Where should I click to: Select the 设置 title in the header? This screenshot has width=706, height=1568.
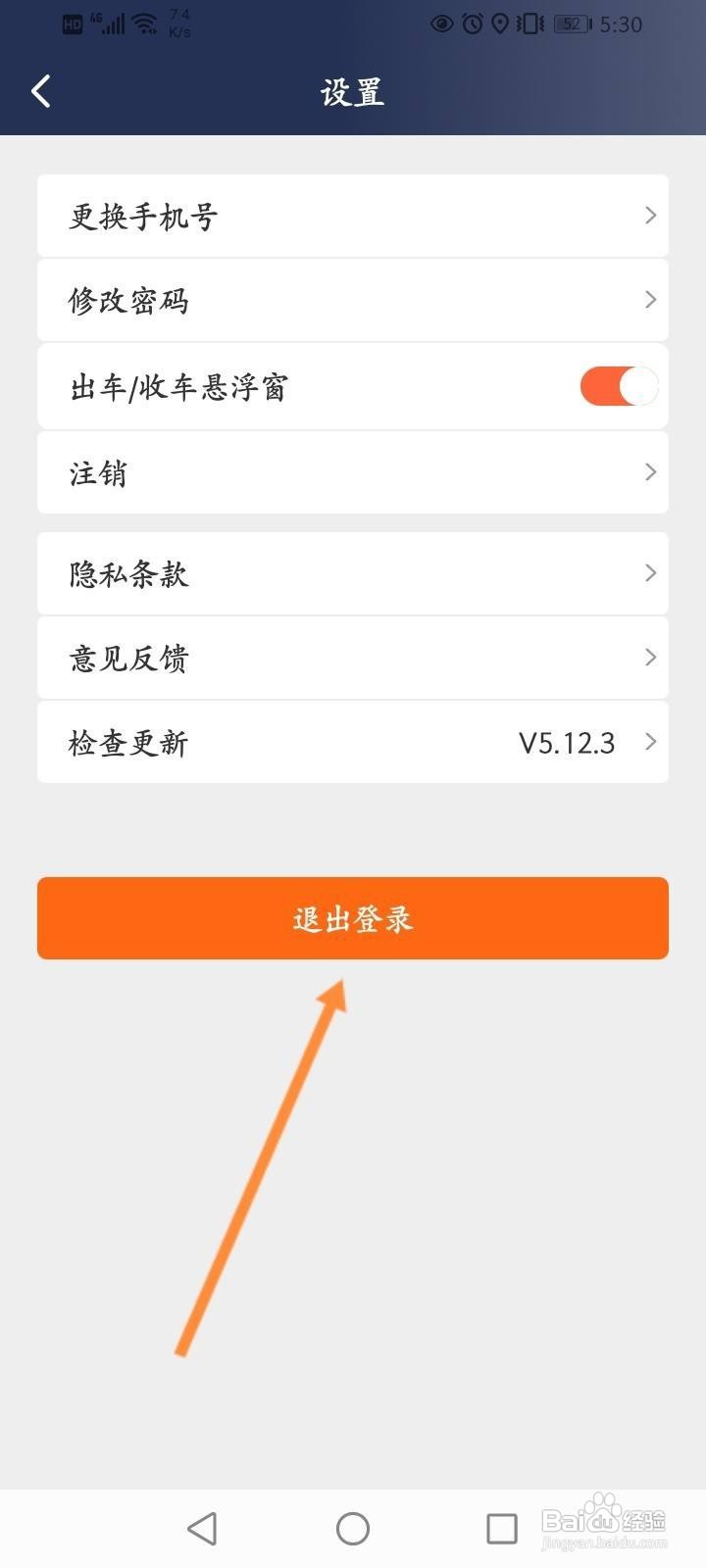coord(352,90)
